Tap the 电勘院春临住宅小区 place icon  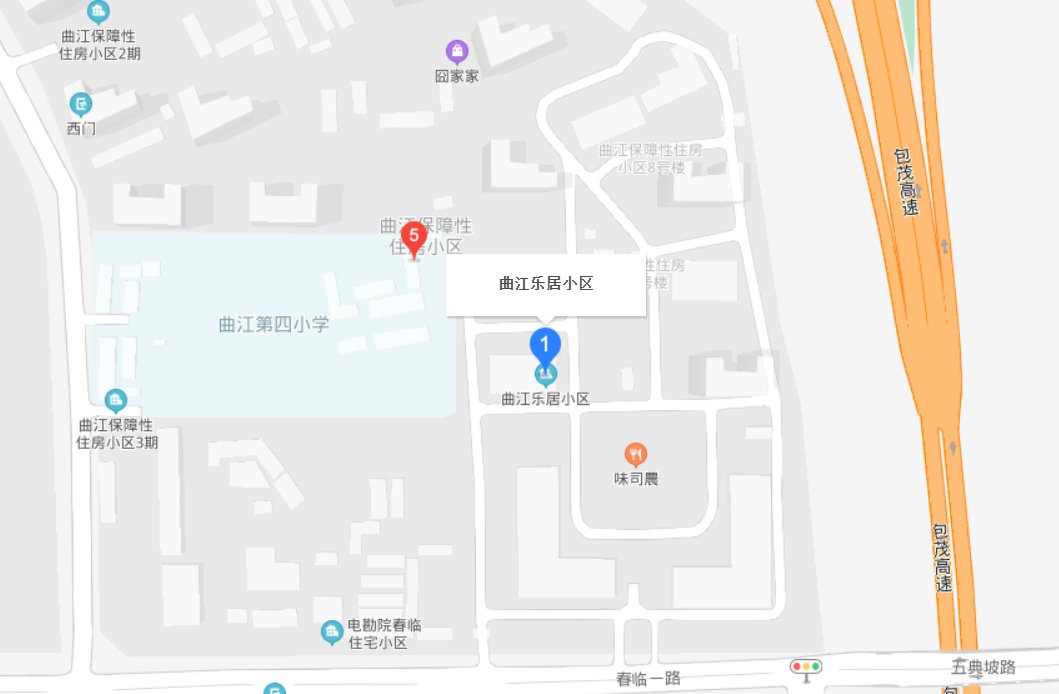pos(331,632)
